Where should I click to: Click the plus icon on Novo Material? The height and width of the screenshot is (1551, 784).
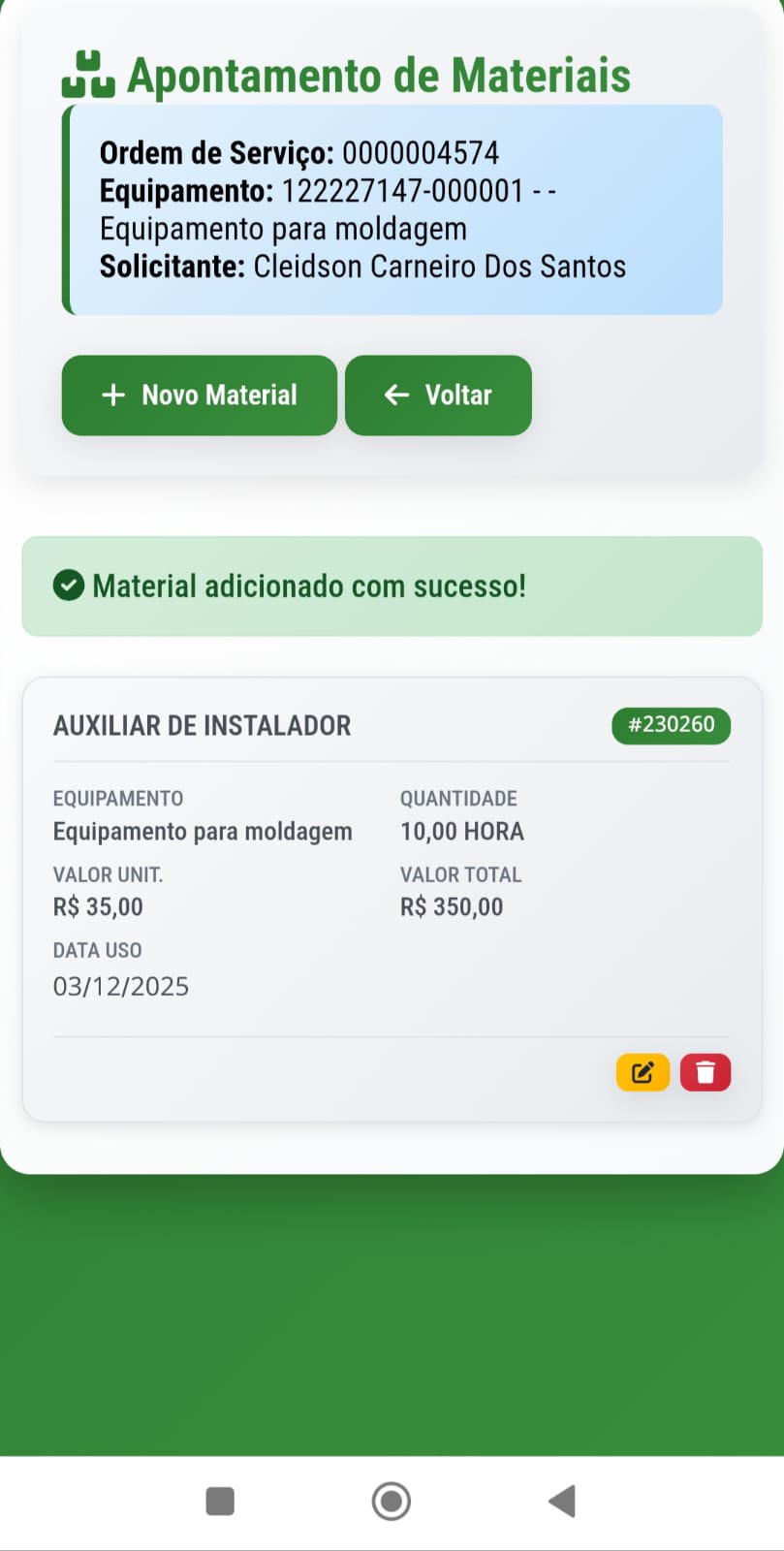tap(113, 395)
